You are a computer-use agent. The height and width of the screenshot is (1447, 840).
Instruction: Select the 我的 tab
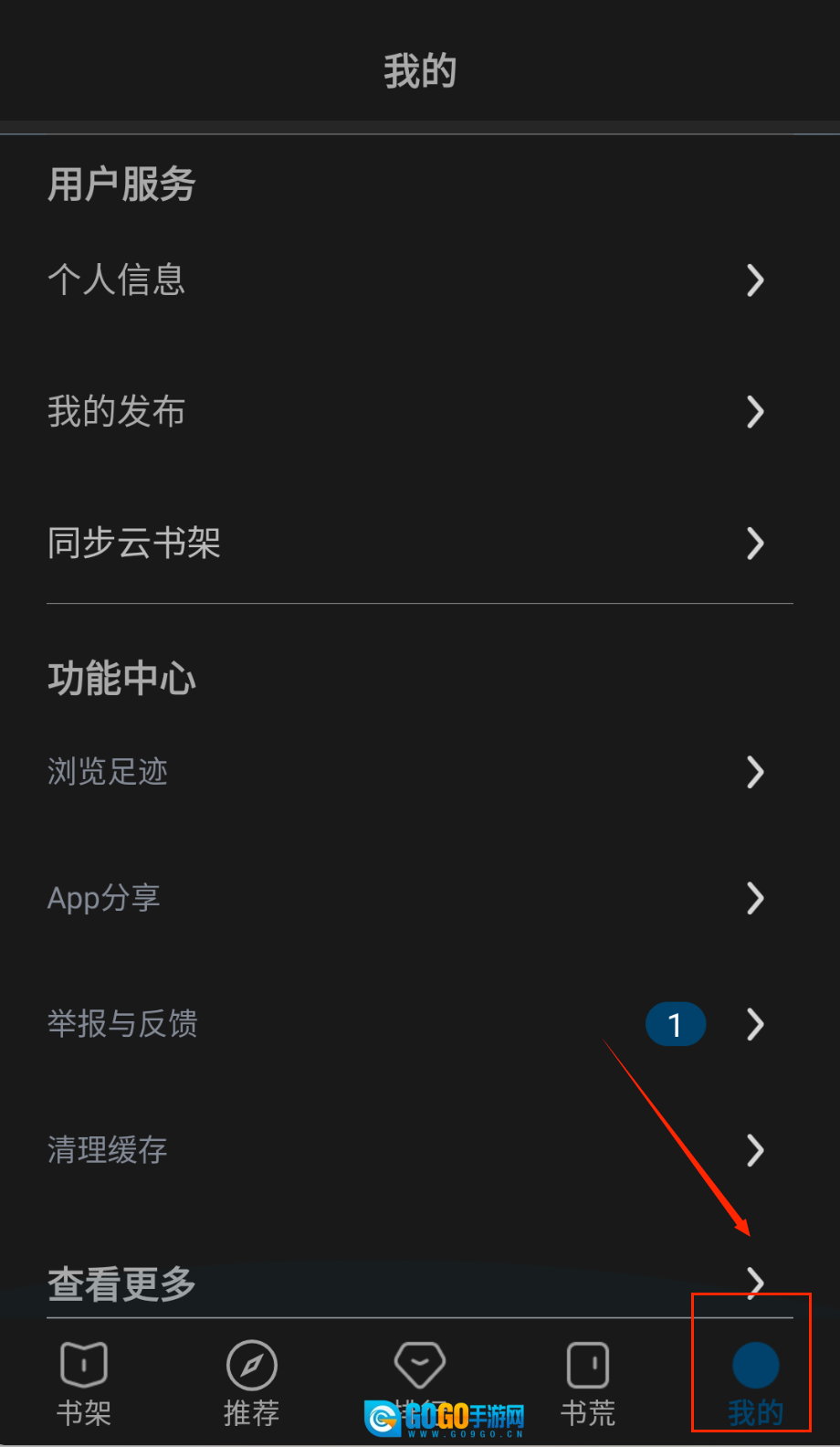point(755,1382)
